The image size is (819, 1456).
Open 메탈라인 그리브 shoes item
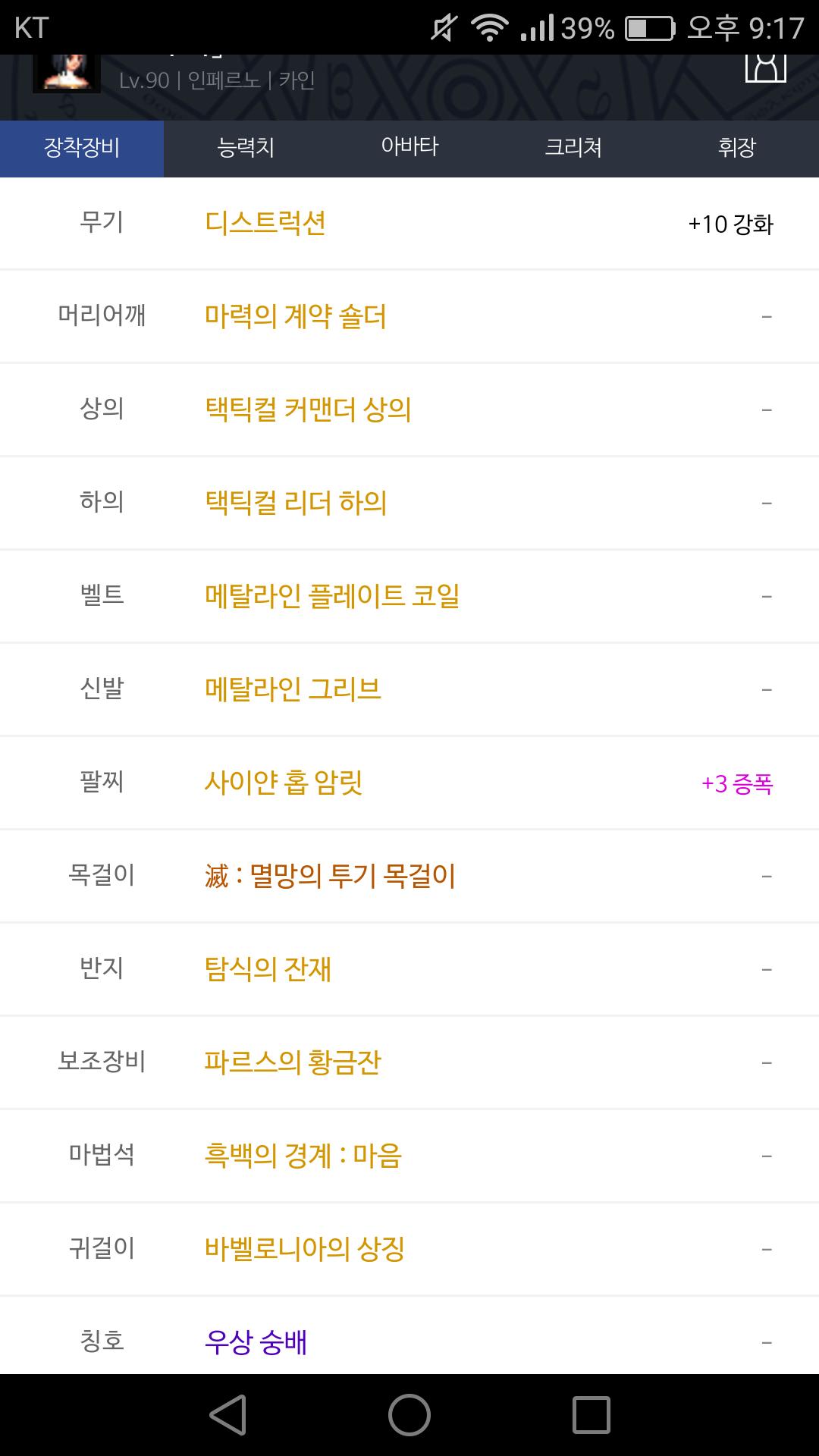click(x=293, y=689)
